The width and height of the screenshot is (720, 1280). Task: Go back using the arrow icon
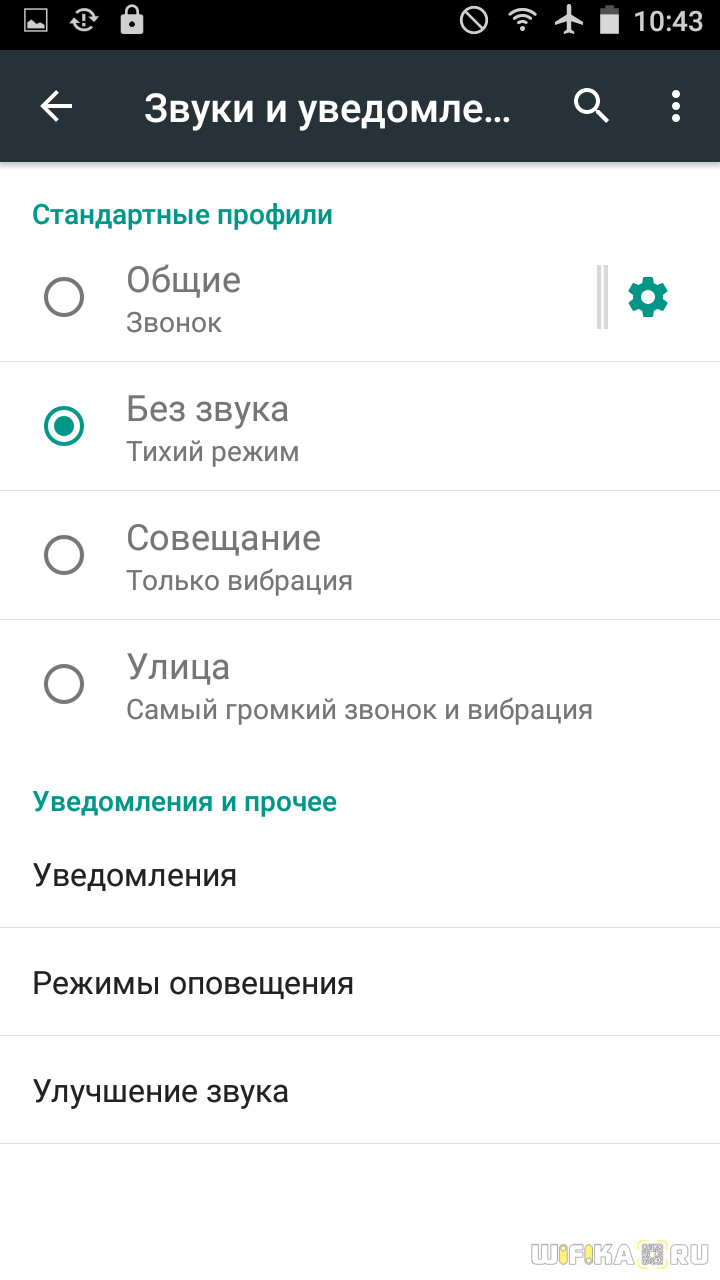(x=56, y=106)
